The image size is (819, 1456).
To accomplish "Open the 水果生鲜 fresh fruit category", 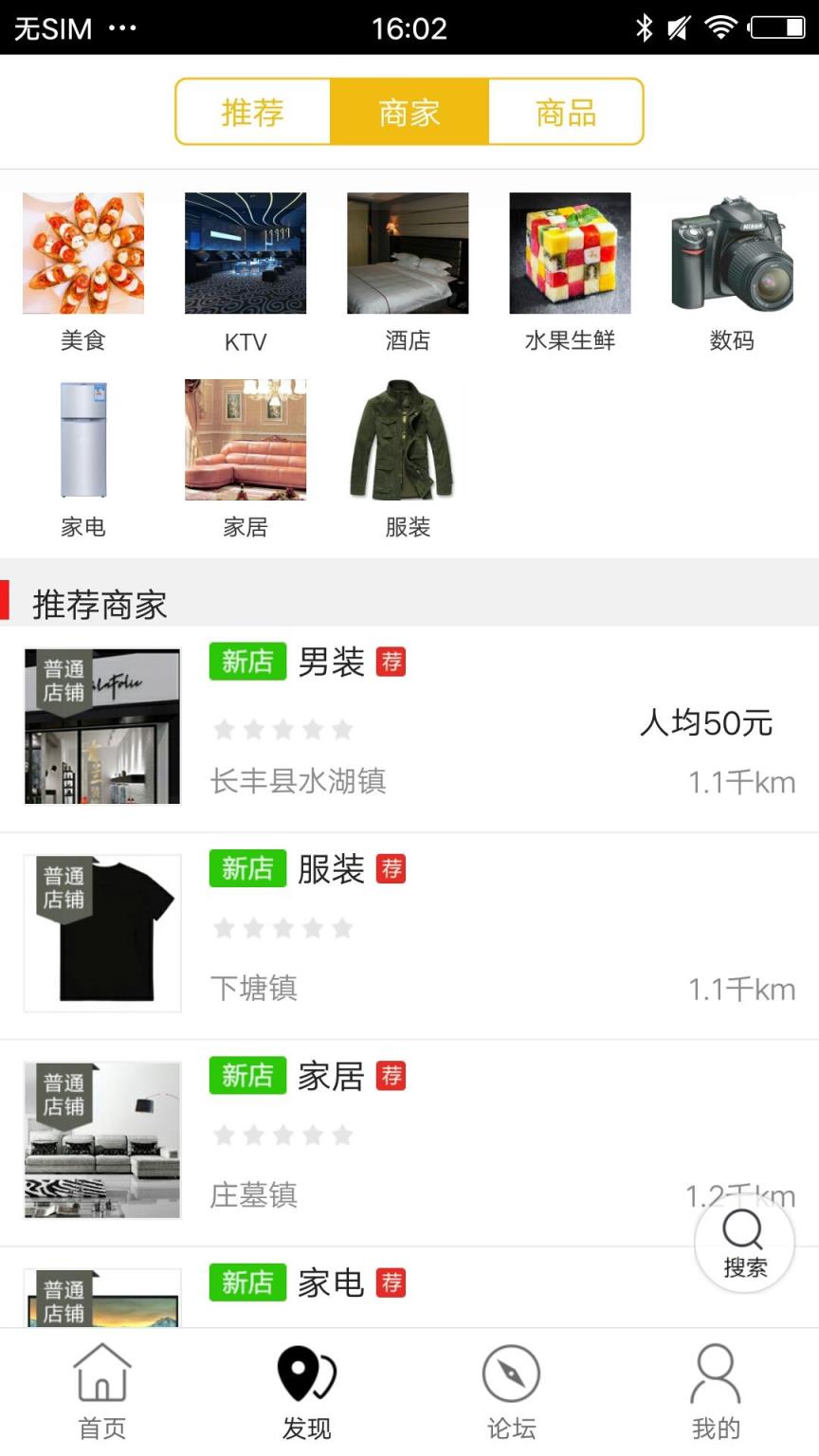I will point(569,251).
